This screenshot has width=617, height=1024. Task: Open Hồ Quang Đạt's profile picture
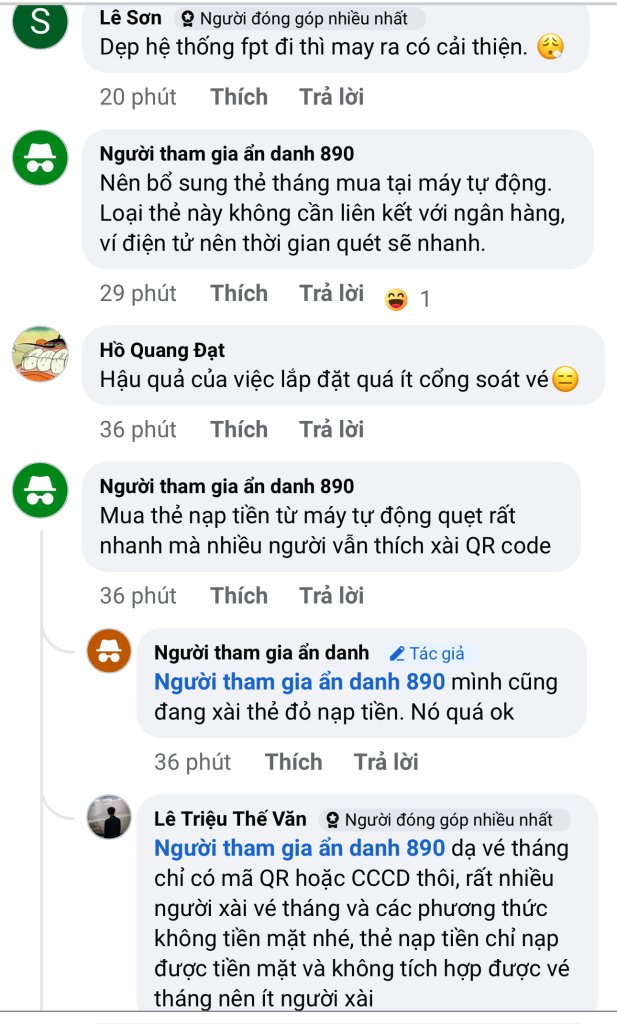(40, 352)
